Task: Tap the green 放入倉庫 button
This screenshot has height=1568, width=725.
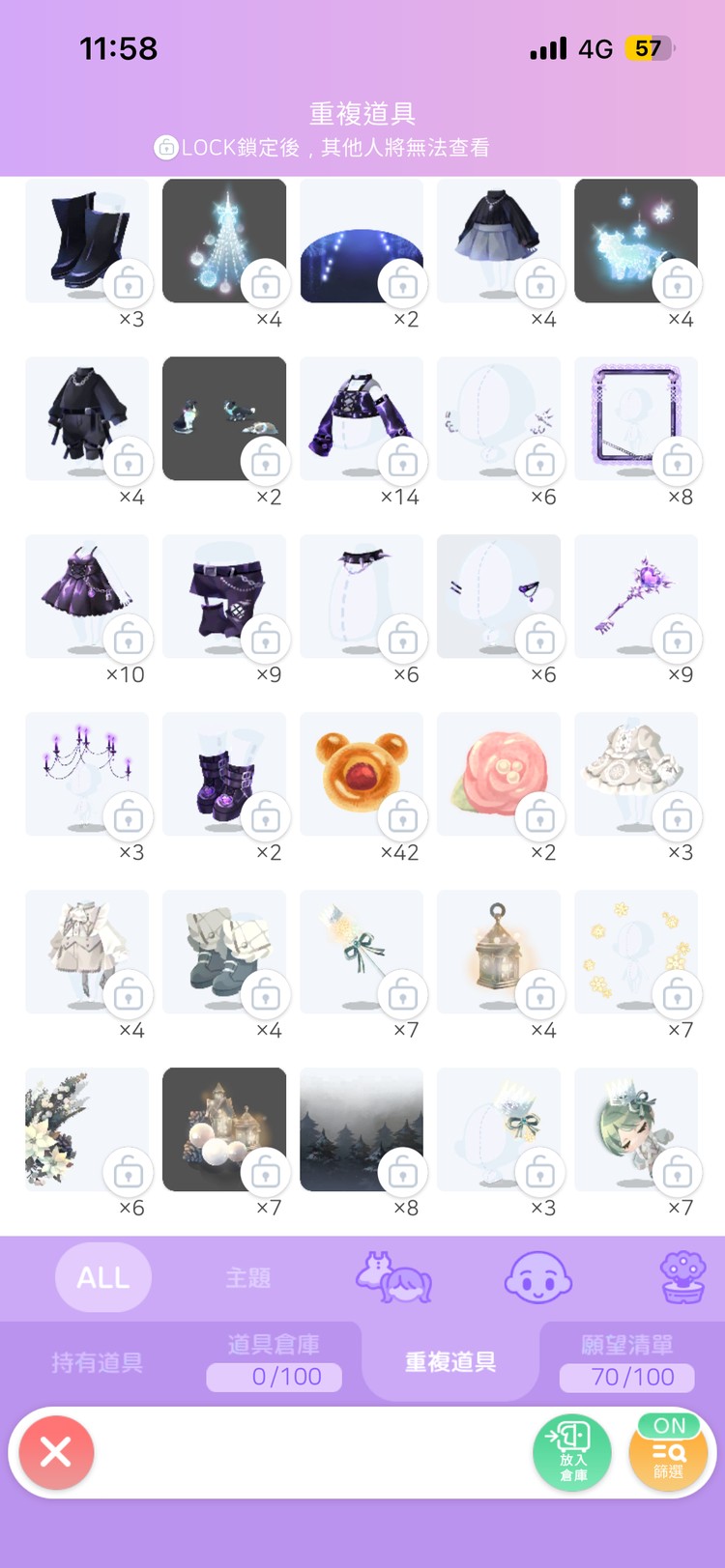Action: 572,1452
